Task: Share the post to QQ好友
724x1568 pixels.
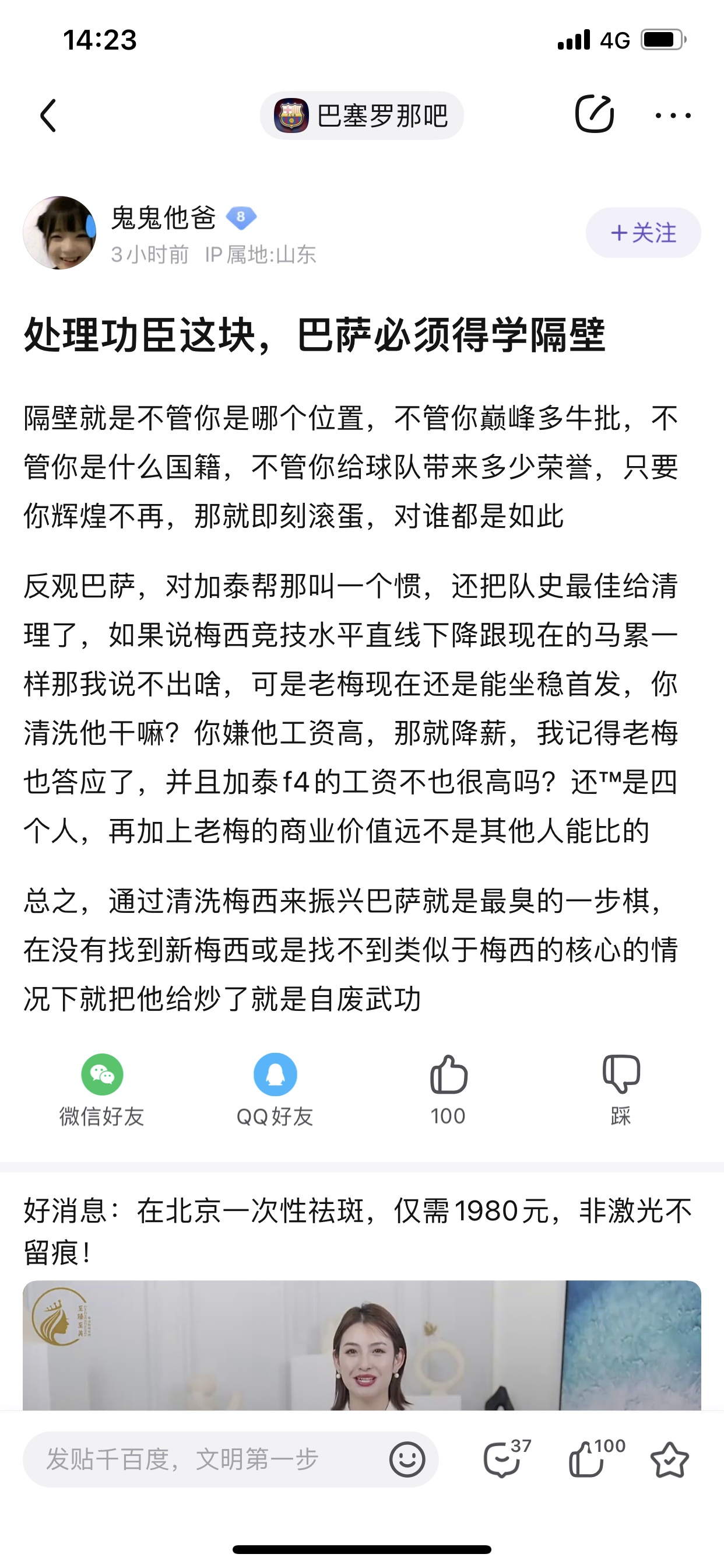Action: pos(275,1090)
